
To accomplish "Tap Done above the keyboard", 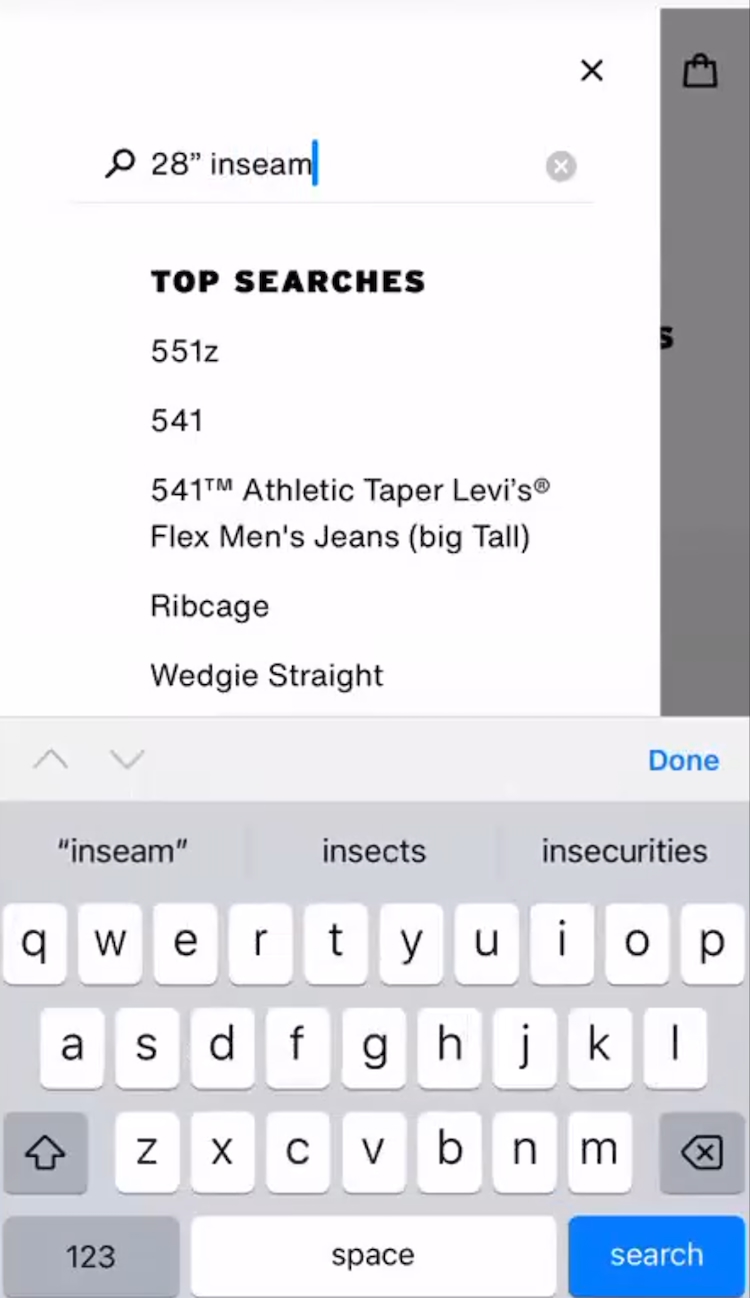I will pos(683,760).
